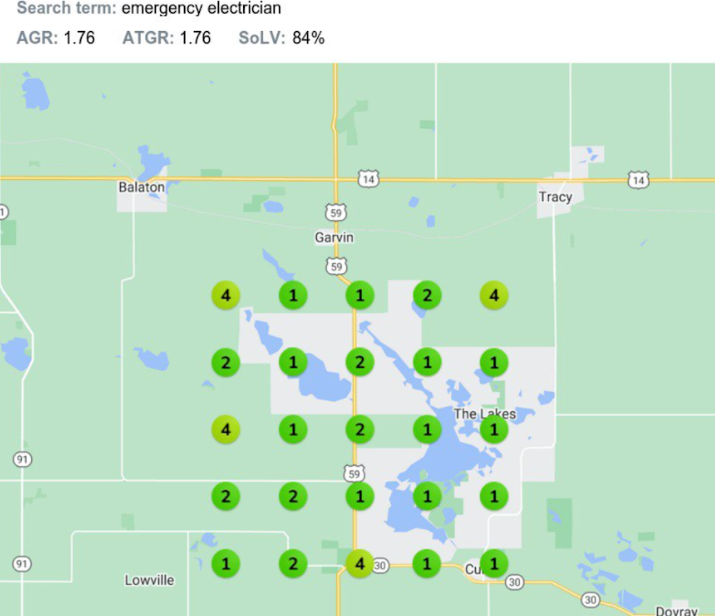Tap the rank 1 pin just below Garvin
This screenshot has width=715, height=616.
(x=360, y=295)
